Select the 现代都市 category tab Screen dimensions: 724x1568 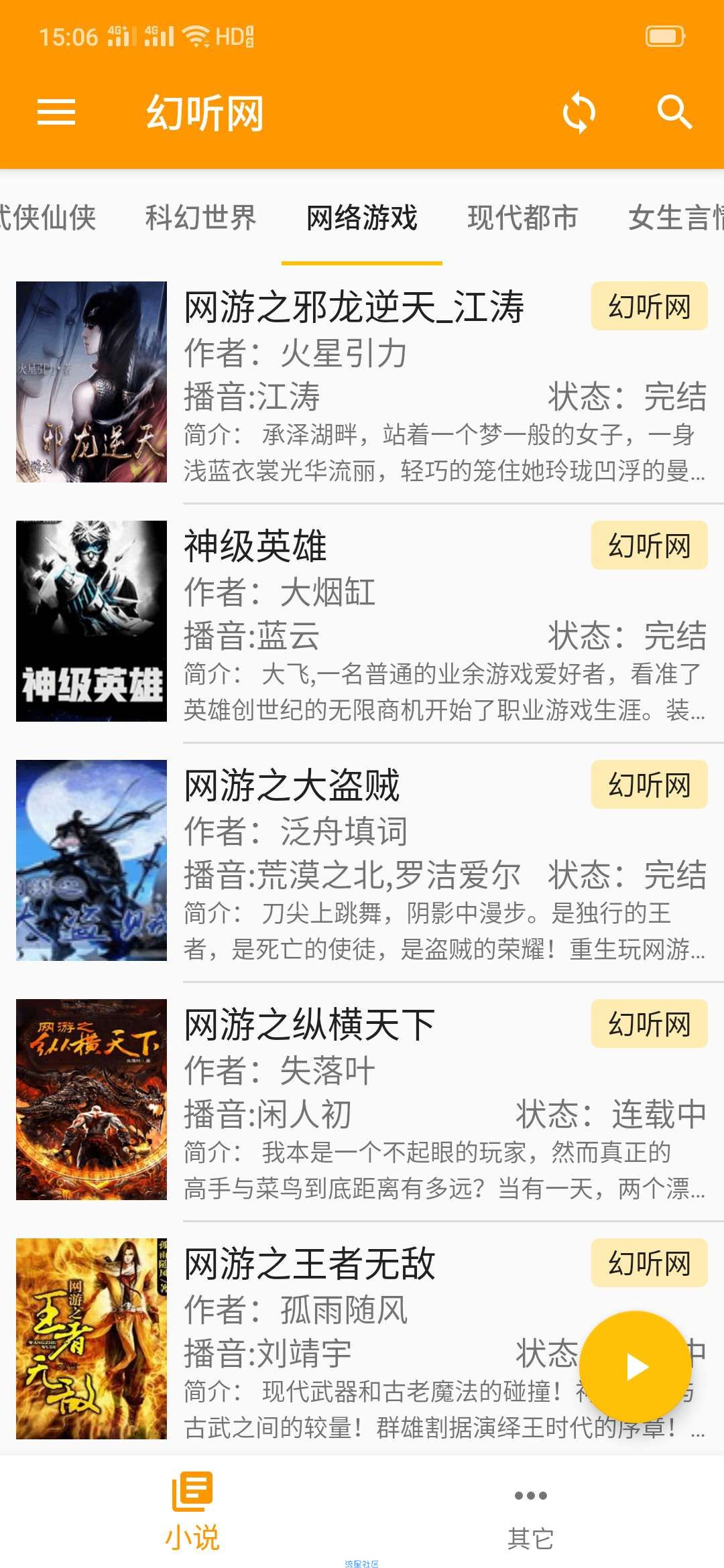click(522, 218)
